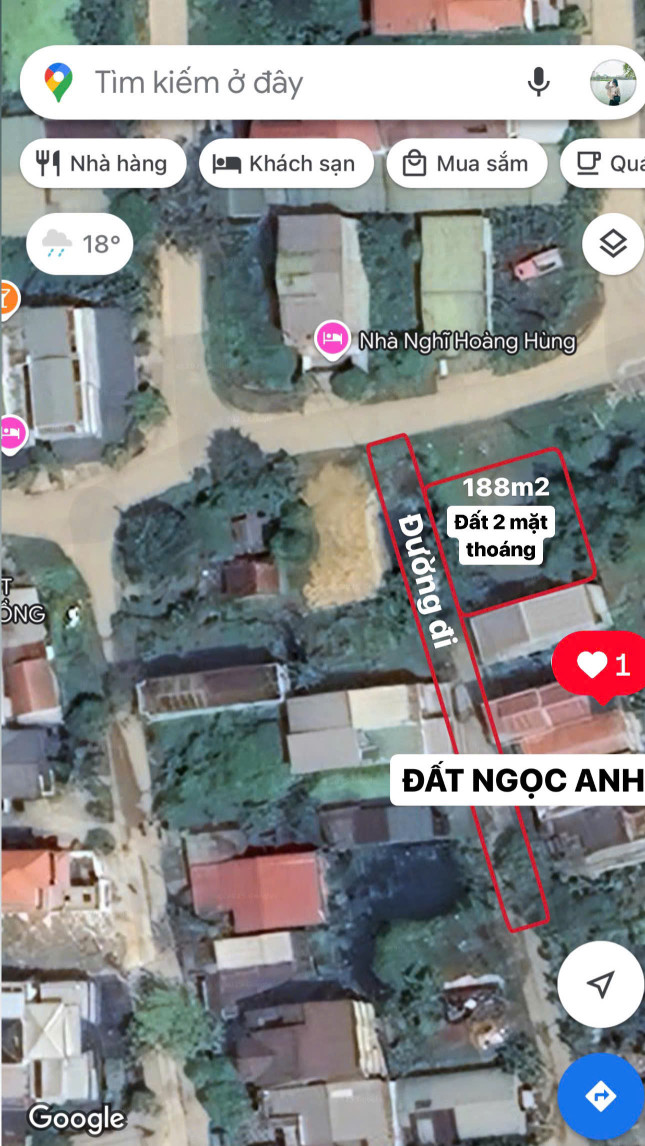Open the blue directions button
The width and height of the screenshot is (645, 1146).
pos(600,1096)
